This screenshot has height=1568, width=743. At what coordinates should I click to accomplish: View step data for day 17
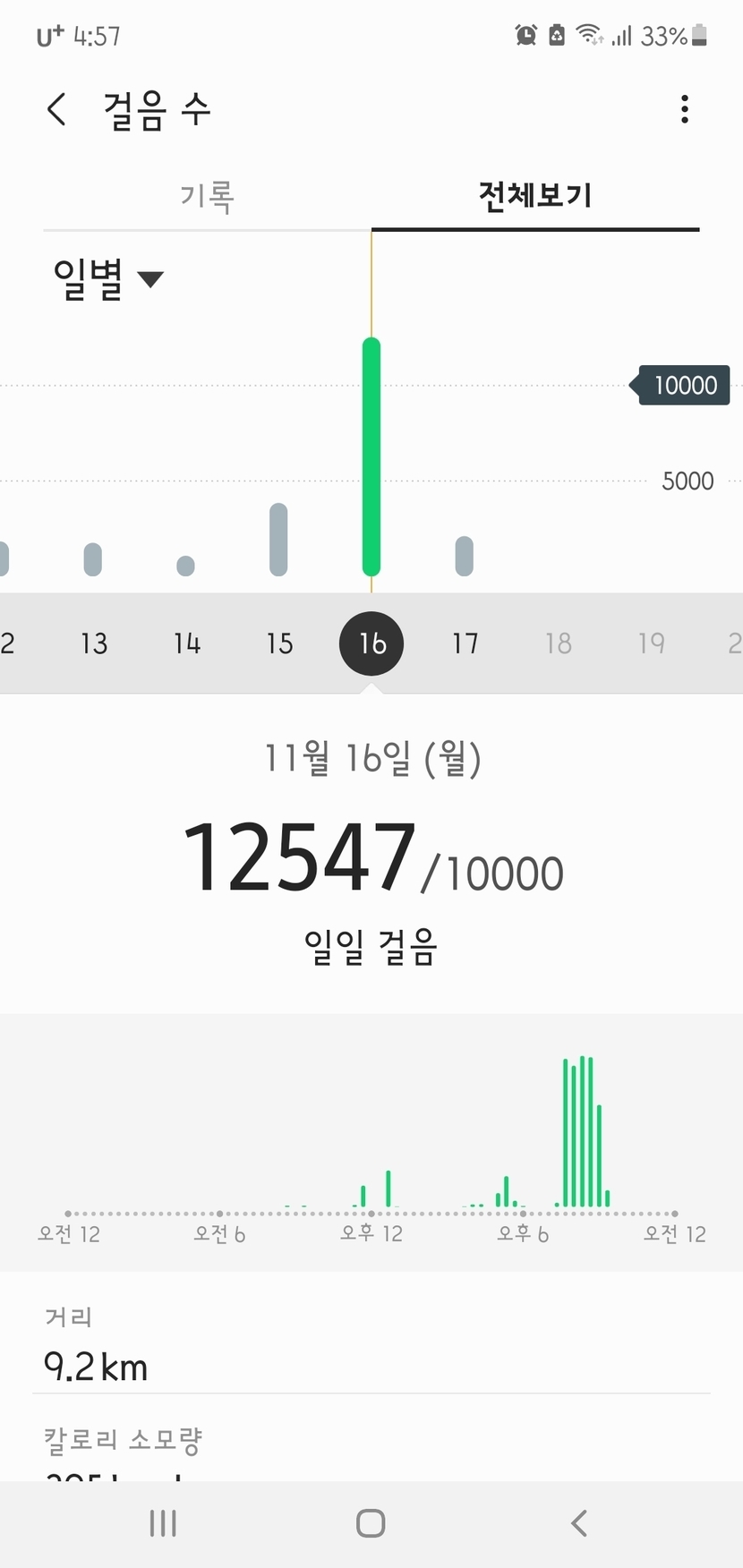pyautogui.click(x=465, y=643)
